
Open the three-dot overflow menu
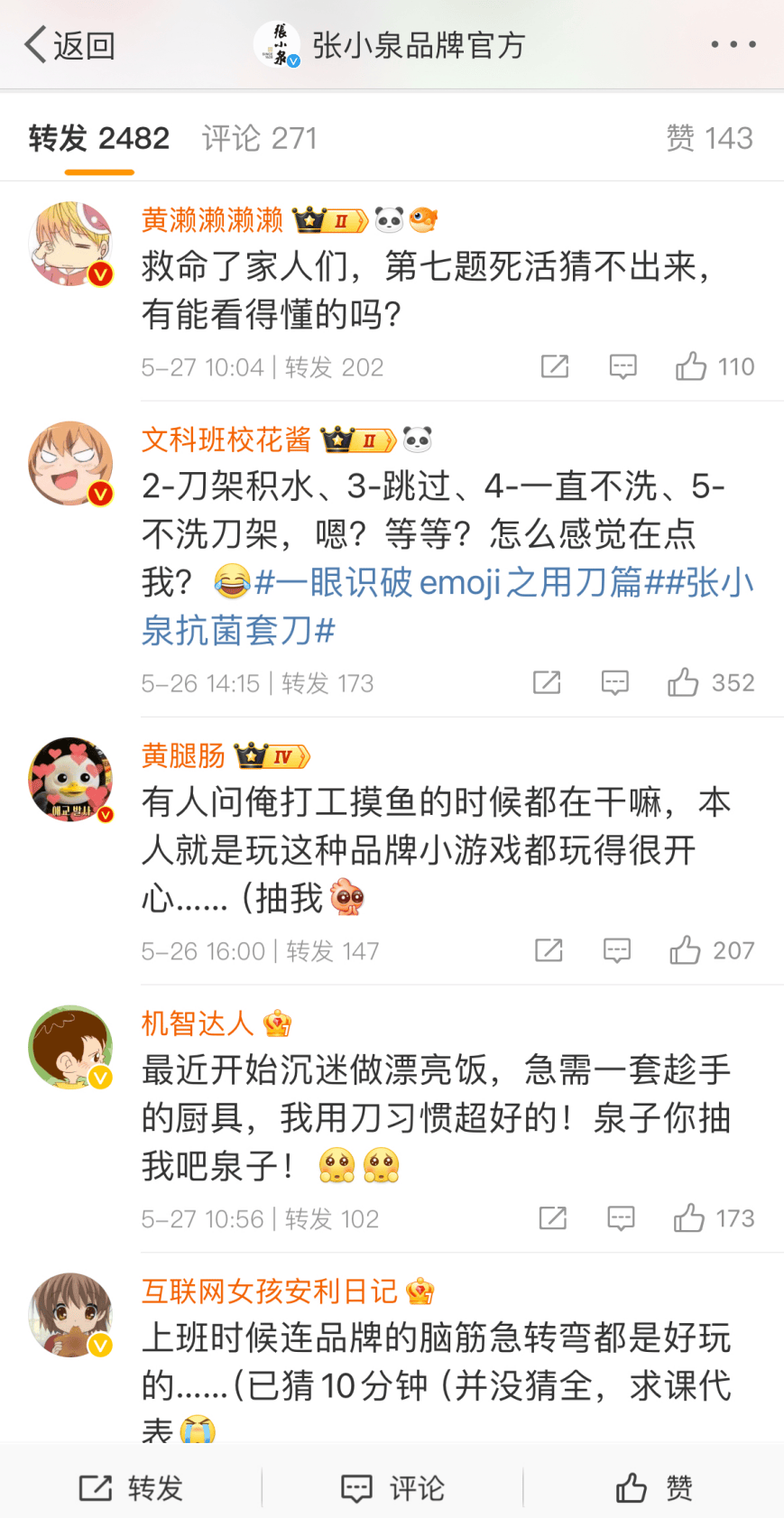733,44
